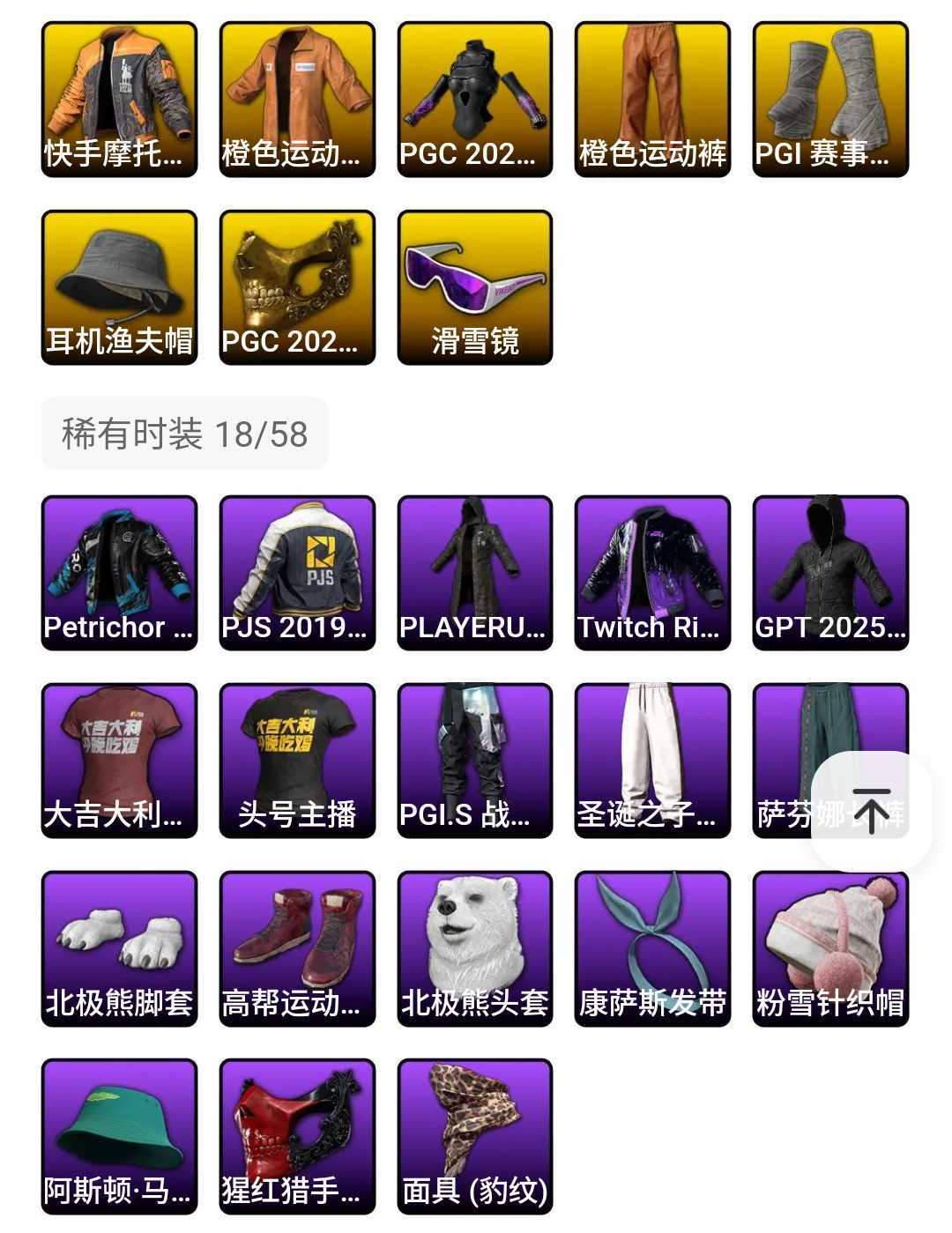Open the 头号主播 black T-shirt
952x1233 pixels.
[297, 761]
